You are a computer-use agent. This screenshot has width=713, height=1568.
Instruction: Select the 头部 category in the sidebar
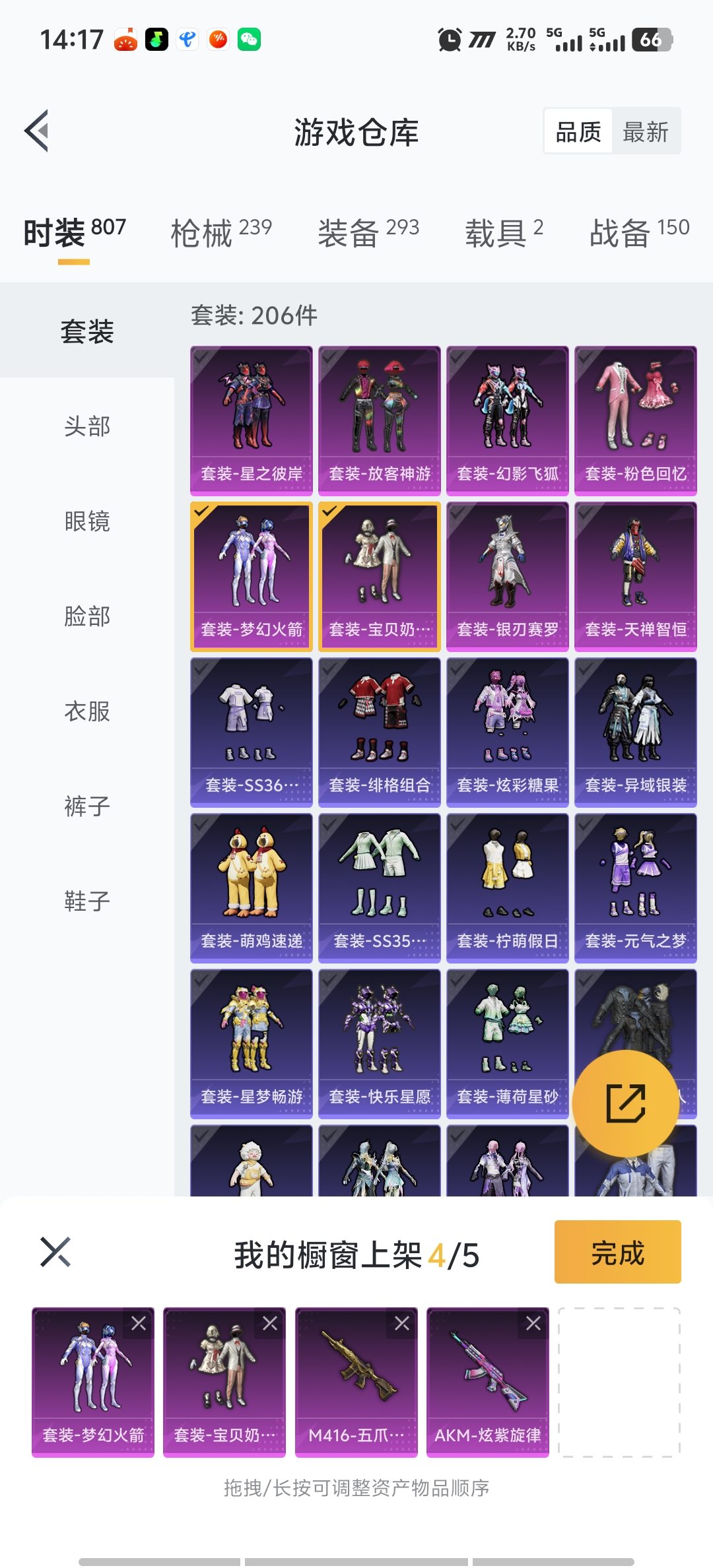pos(87,426)
